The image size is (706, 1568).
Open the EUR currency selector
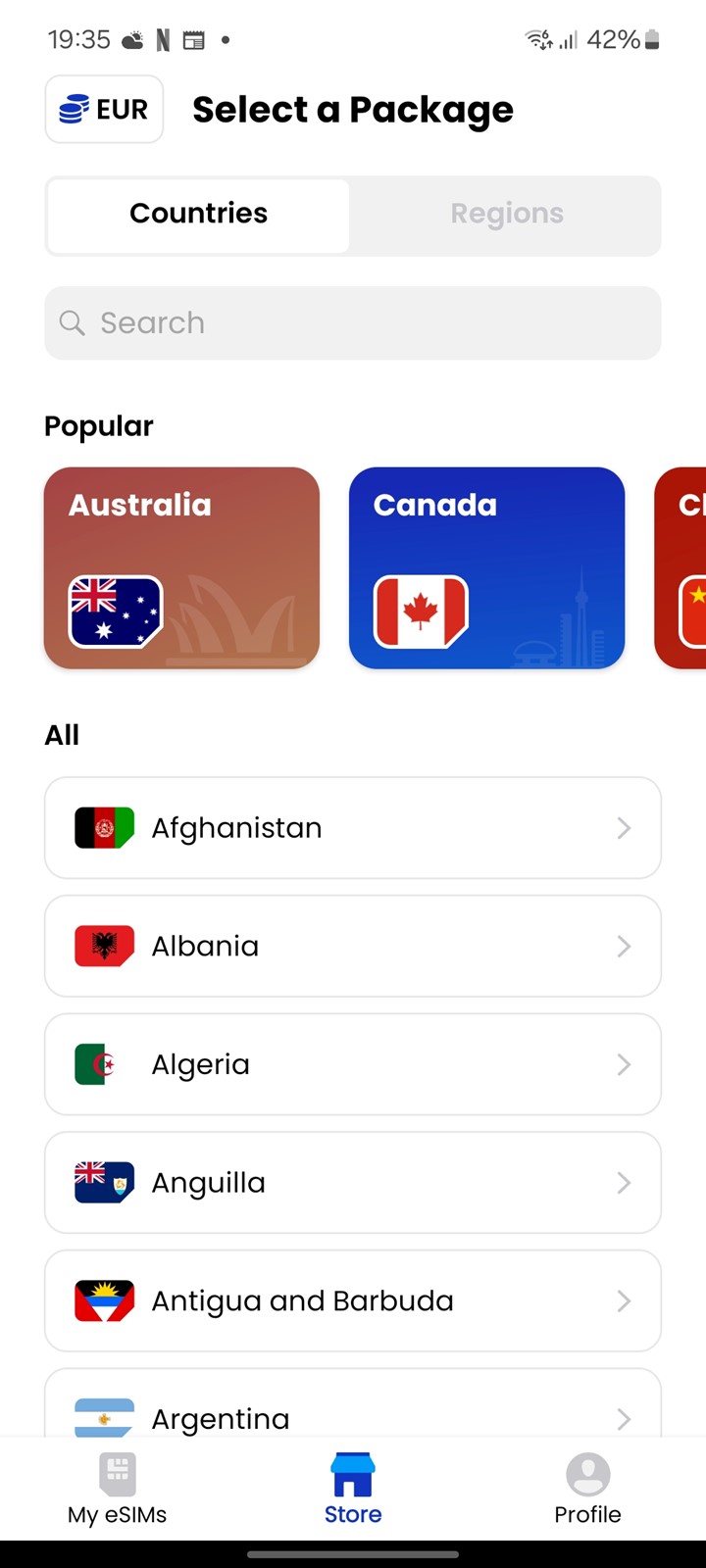pos(104,109)
